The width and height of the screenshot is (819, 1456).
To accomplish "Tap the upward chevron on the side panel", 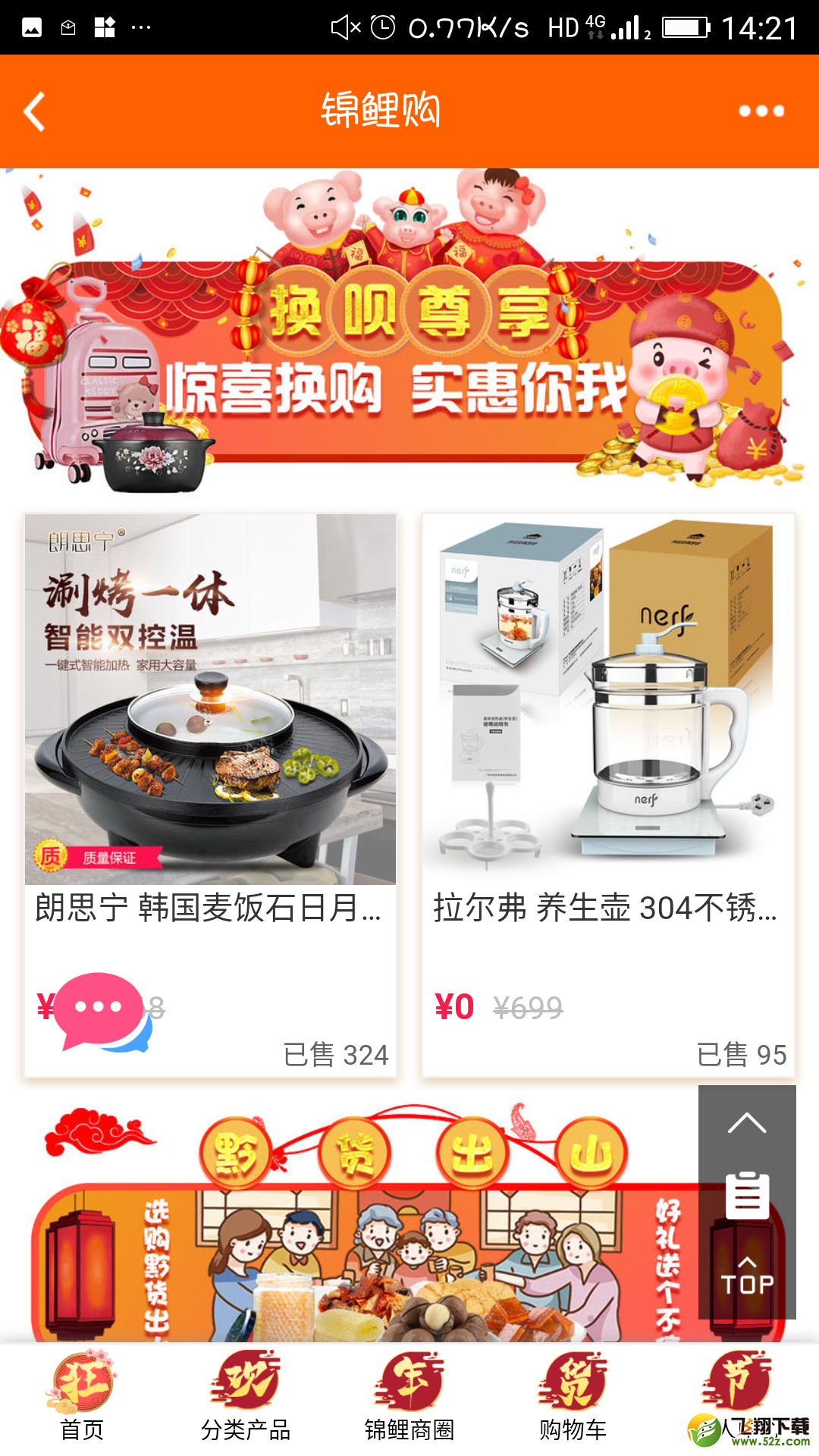I will [x=747, y=1123].
